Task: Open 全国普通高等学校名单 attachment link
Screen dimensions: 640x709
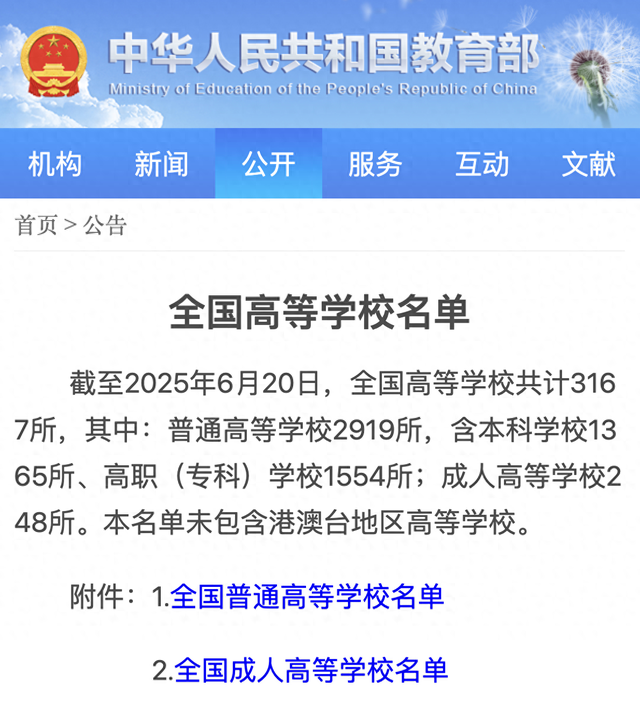Action: (307, 597)
